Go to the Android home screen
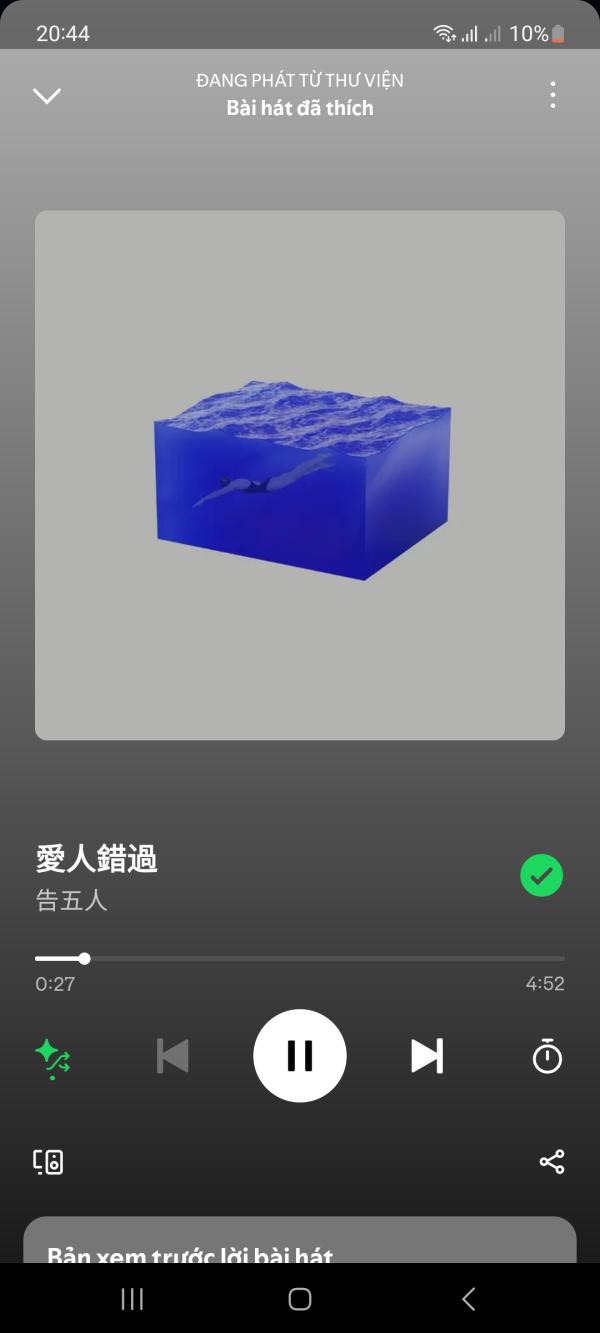Viewport: 600px width, 1333px height. [300, 1299]
